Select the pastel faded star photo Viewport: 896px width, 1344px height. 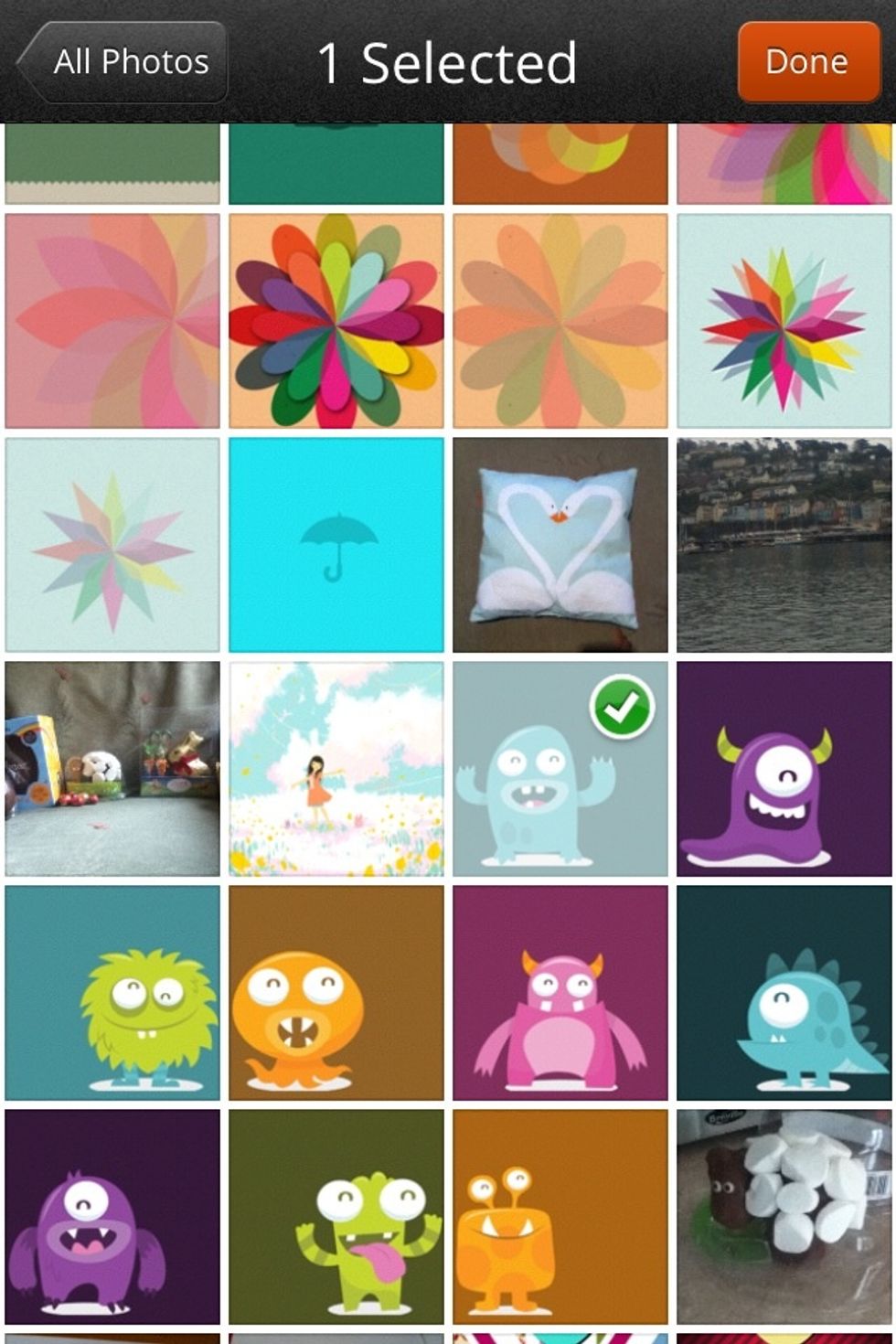[x=112, y=545]
